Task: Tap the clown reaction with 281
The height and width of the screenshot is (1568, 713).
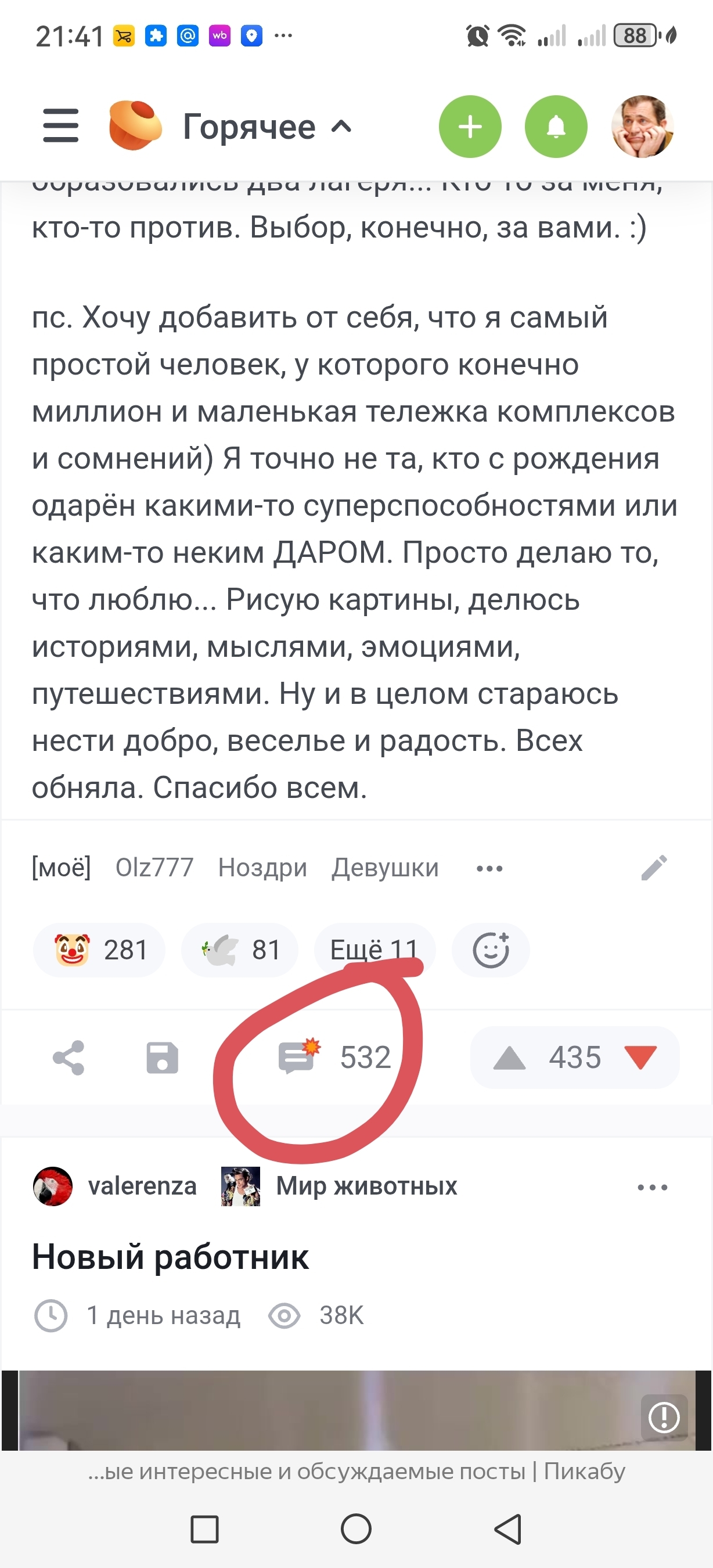Action: (x=100, y=950)
